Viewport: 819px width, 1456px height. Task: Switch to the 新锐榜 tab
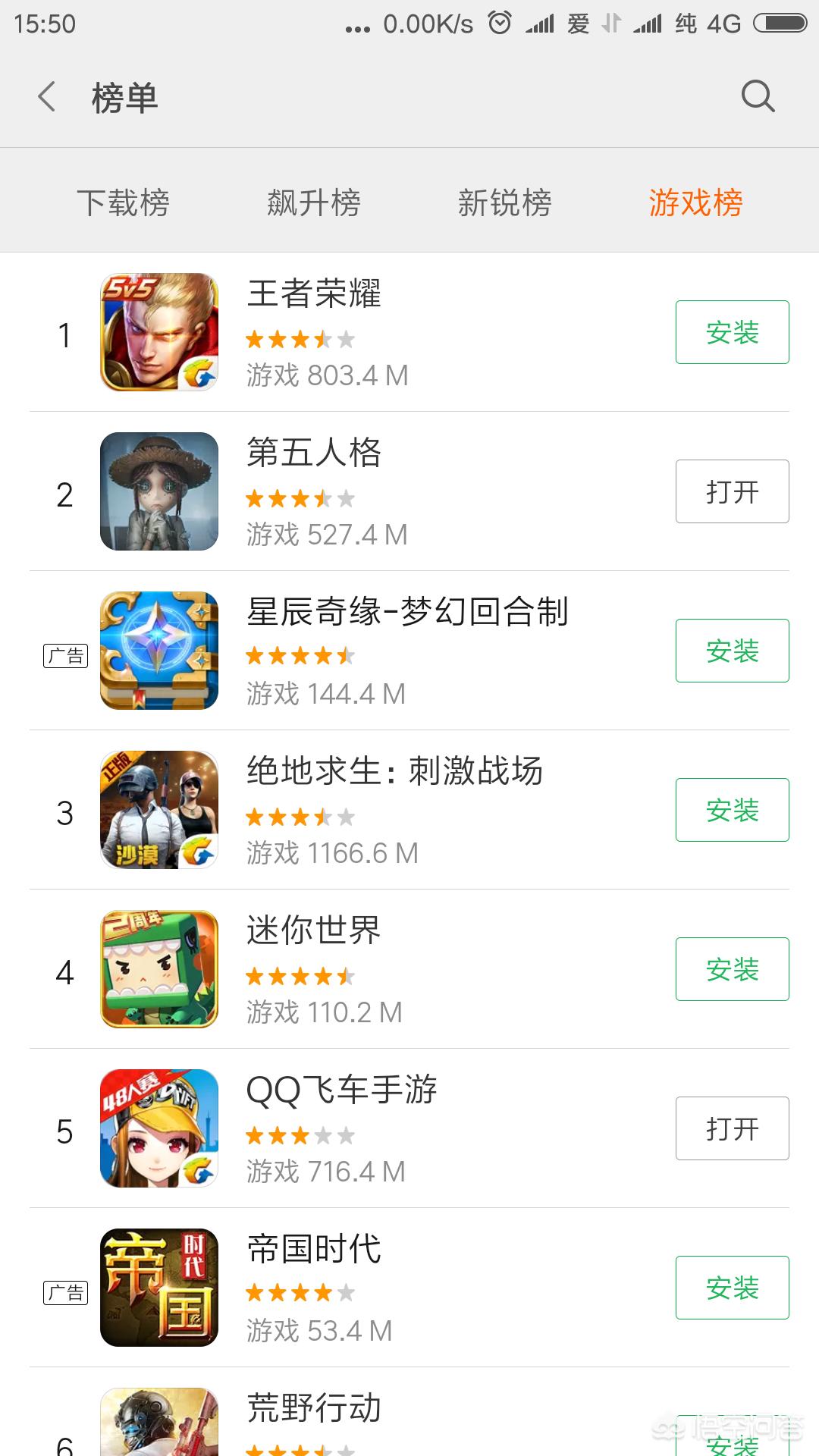point(505,202)
